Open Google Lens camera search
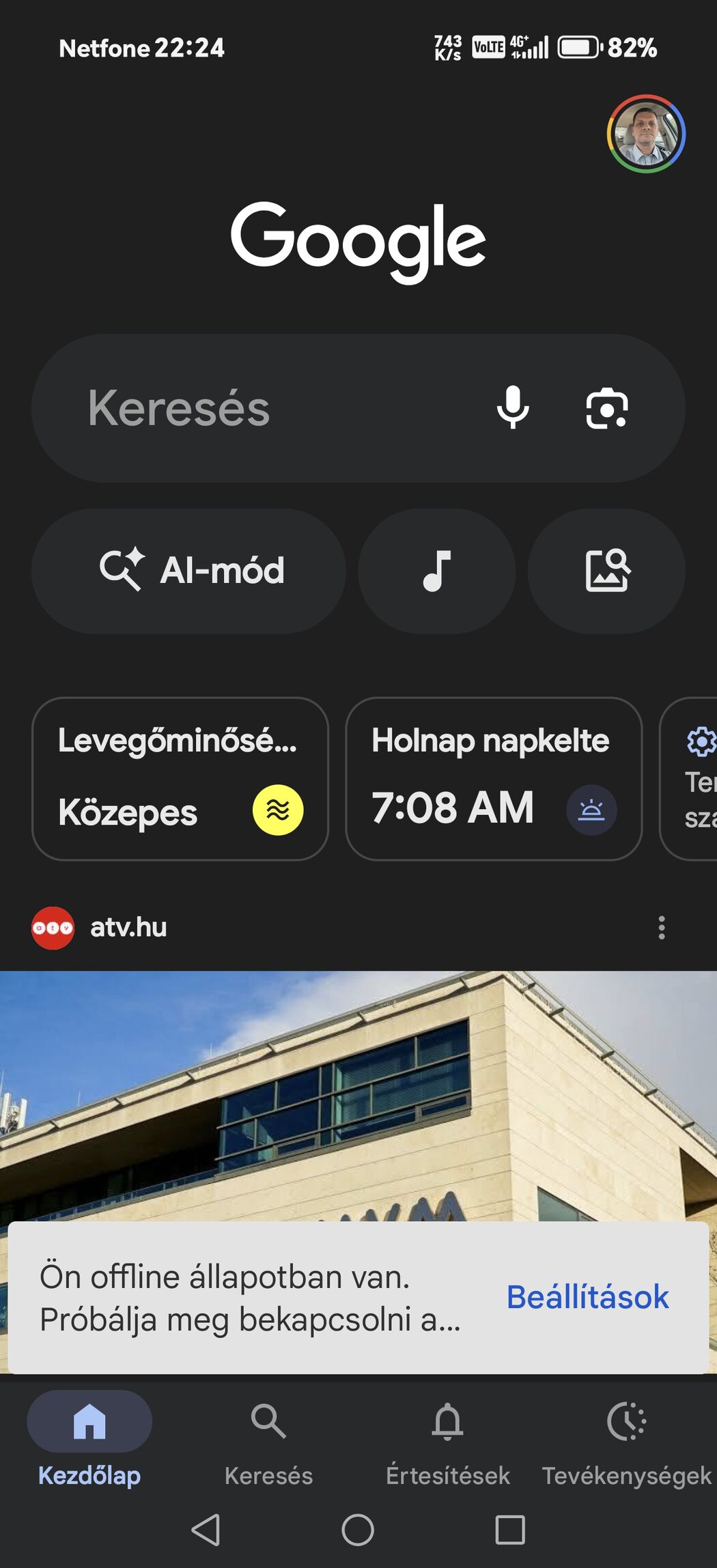The image size is (717, 1568). [606, 408]
